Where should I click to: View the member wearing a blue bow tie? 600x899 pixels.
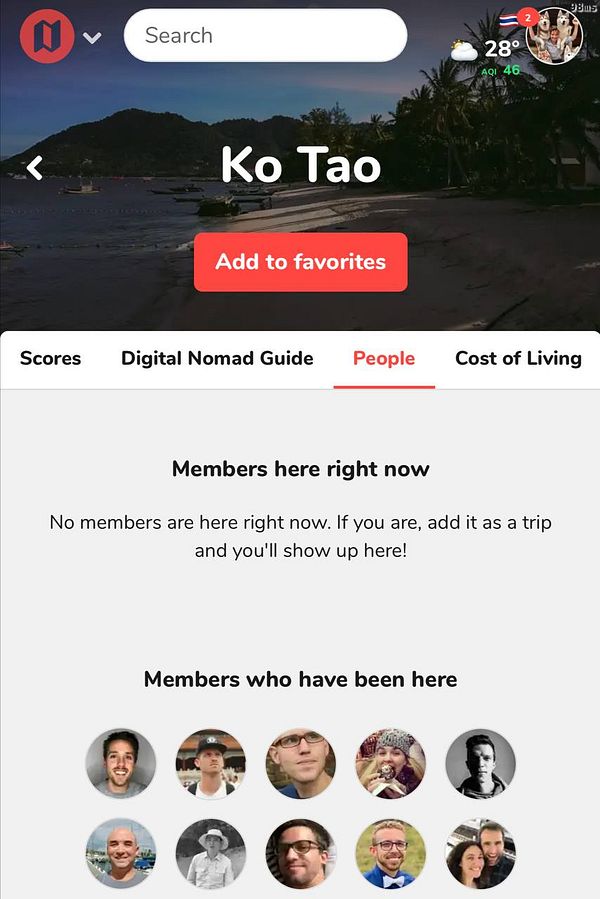pyautogui.click(x=391, y=853)
